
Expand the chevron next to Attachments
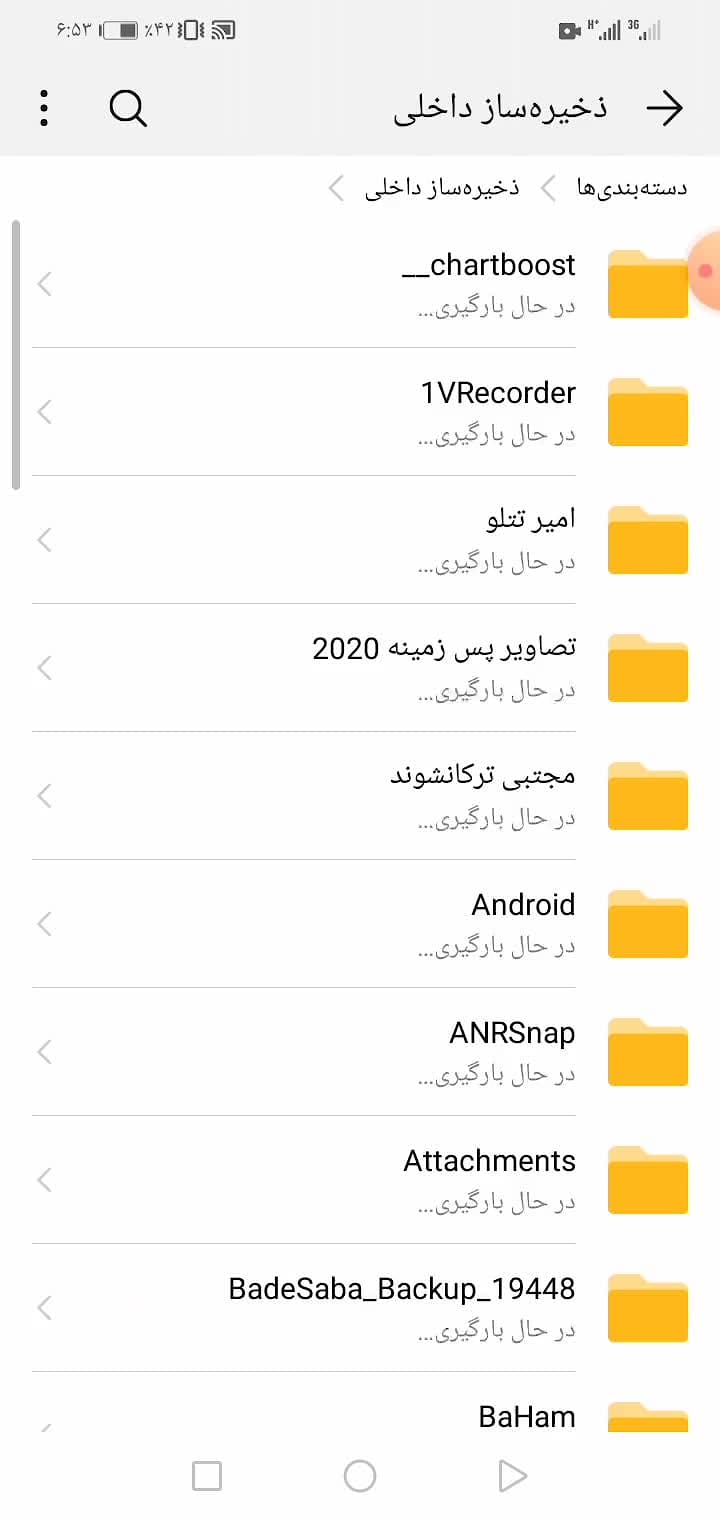[42, 1178]
